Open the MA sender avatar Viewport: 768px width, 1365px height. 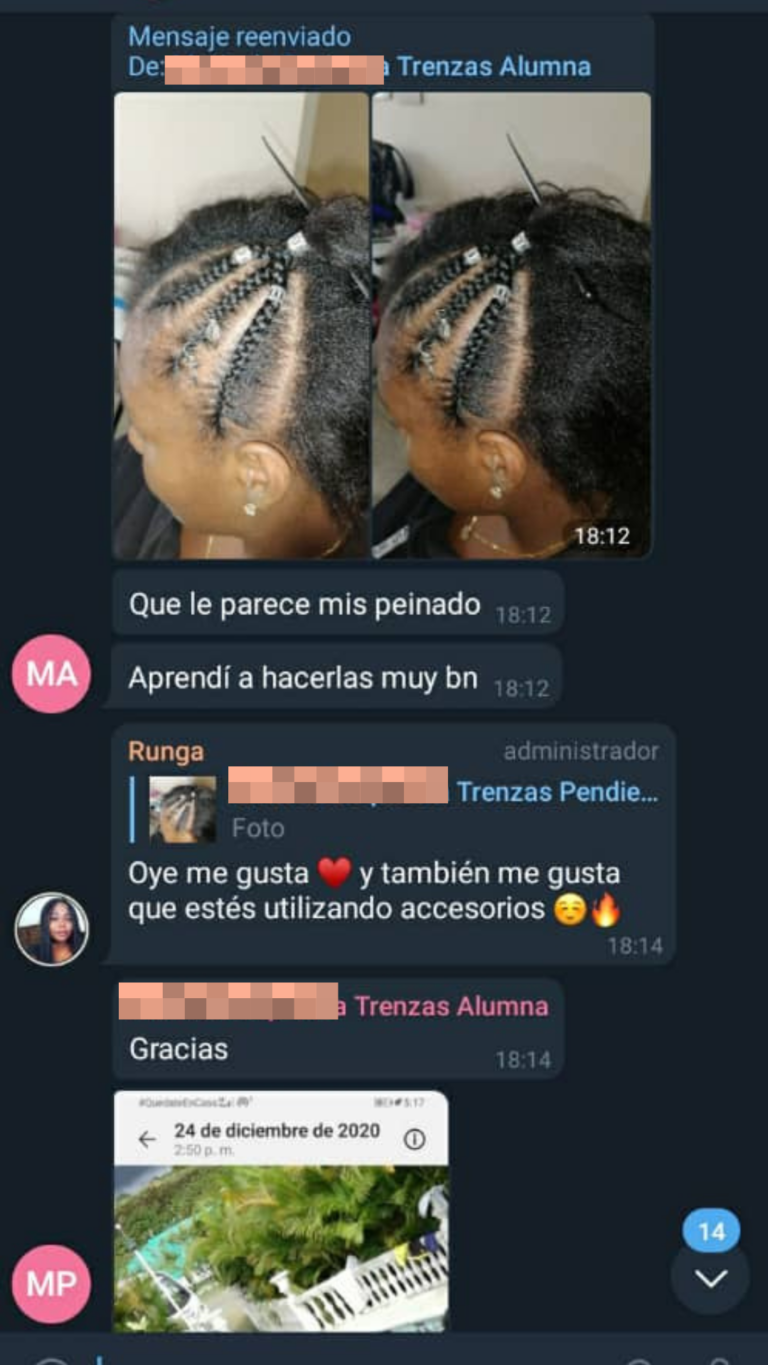(x=51, y=674)
